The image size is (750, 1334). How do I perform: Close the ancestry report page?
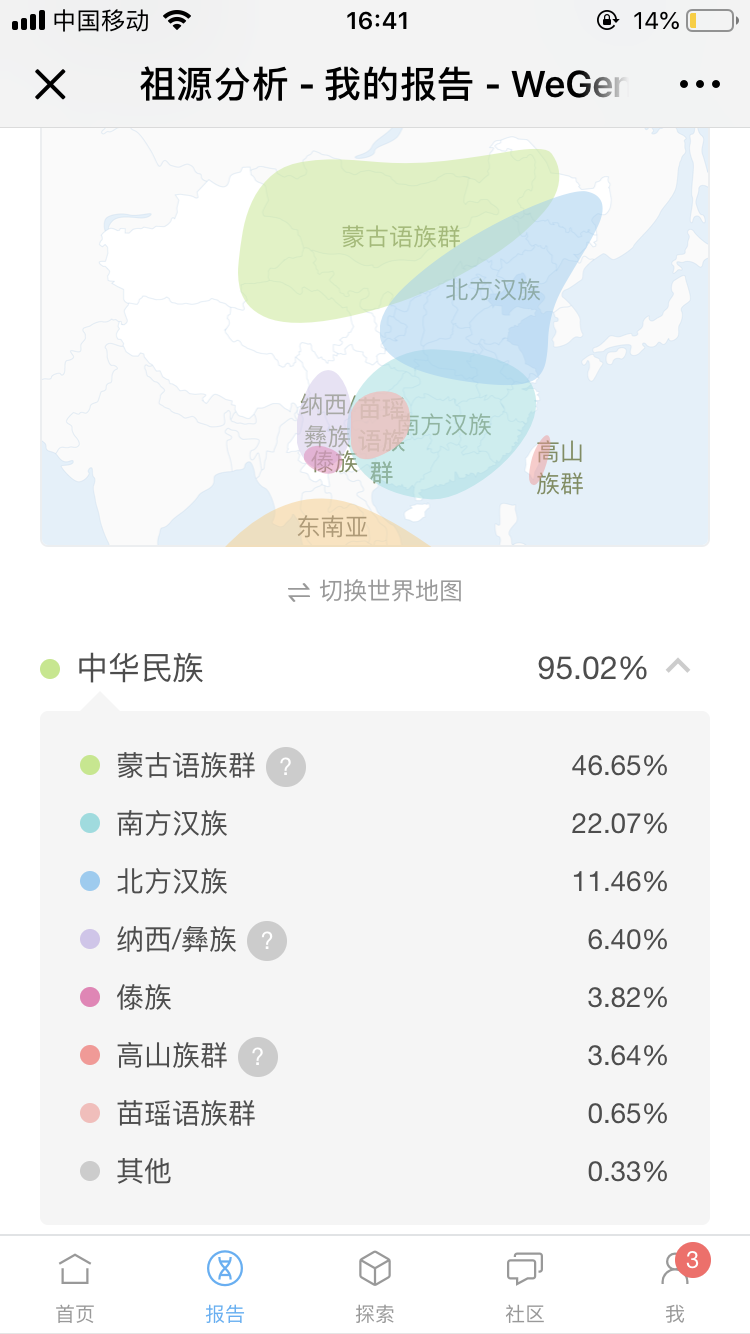[x=50, y=85]
